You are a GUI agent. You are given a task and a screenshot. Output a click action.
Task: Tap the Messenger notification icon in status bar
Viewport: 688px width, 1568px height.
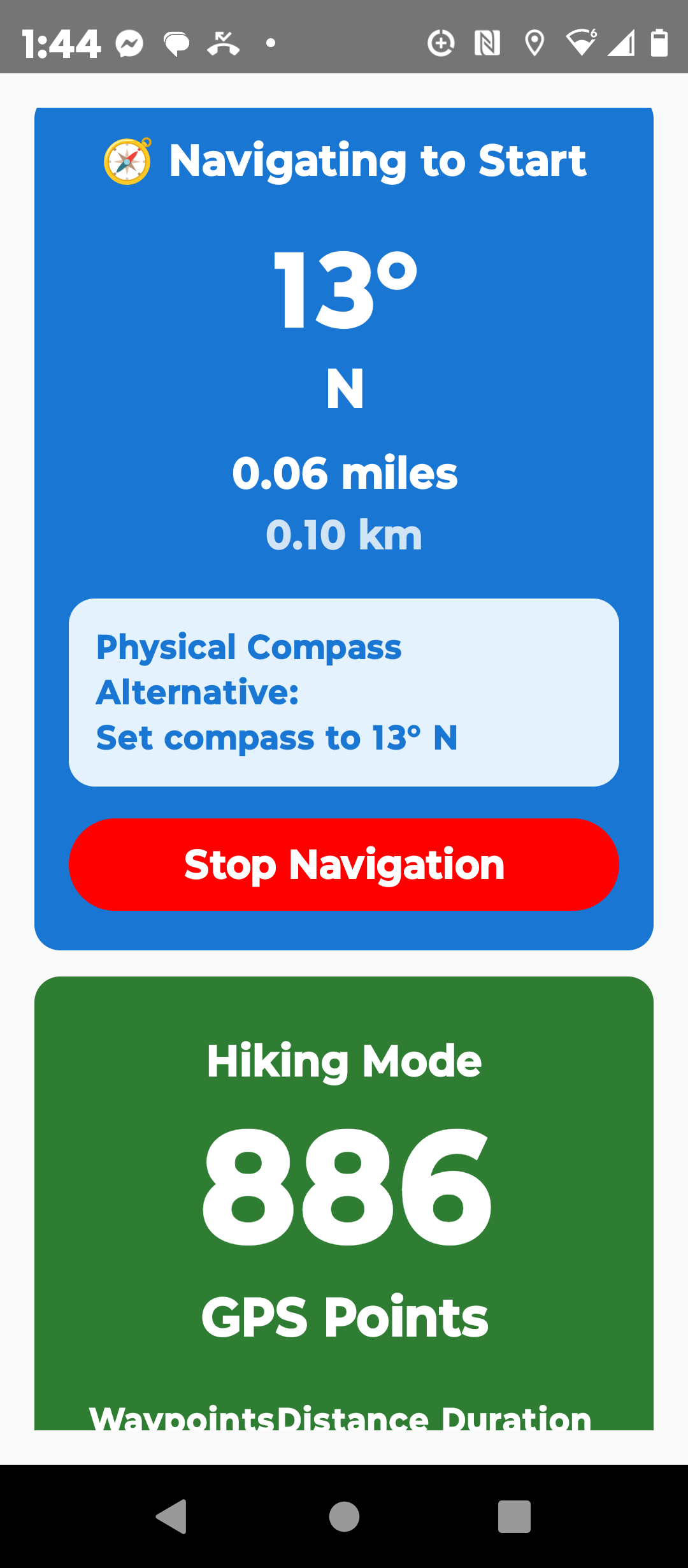(x=128, y=42)
